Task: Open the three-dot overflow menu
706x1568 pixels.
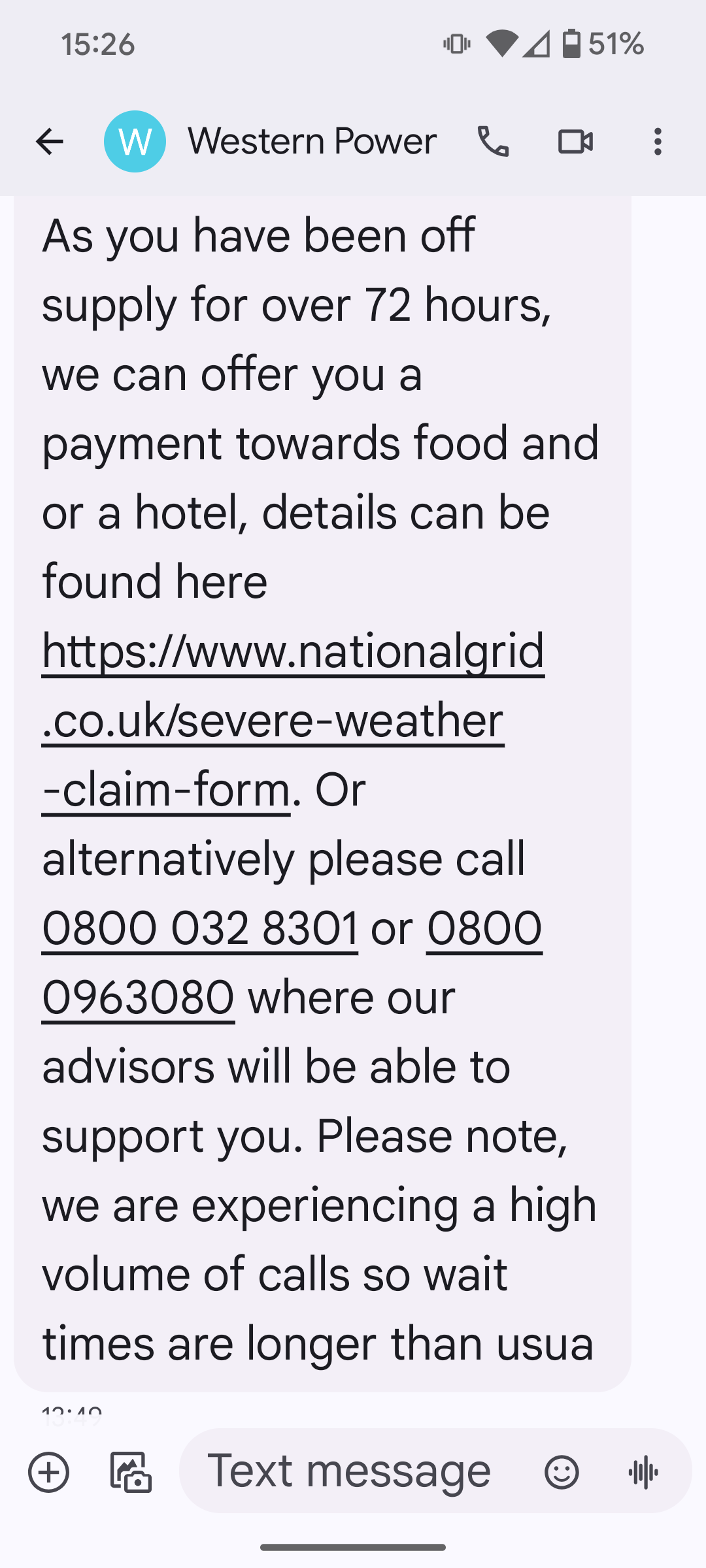Action: point(658,141)
